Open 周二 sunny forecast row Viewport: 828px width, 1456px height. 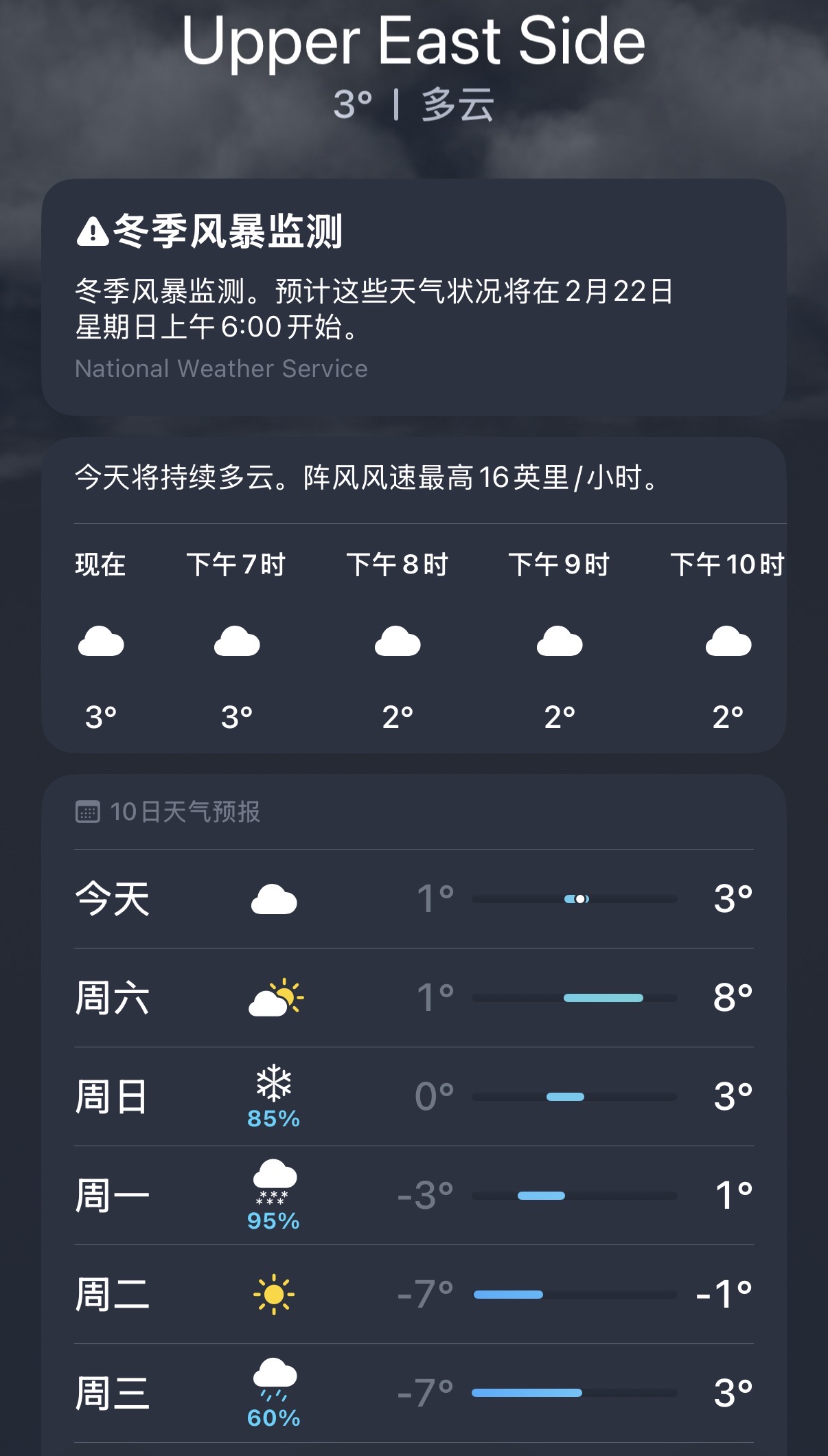click(x=414, y=1295)
